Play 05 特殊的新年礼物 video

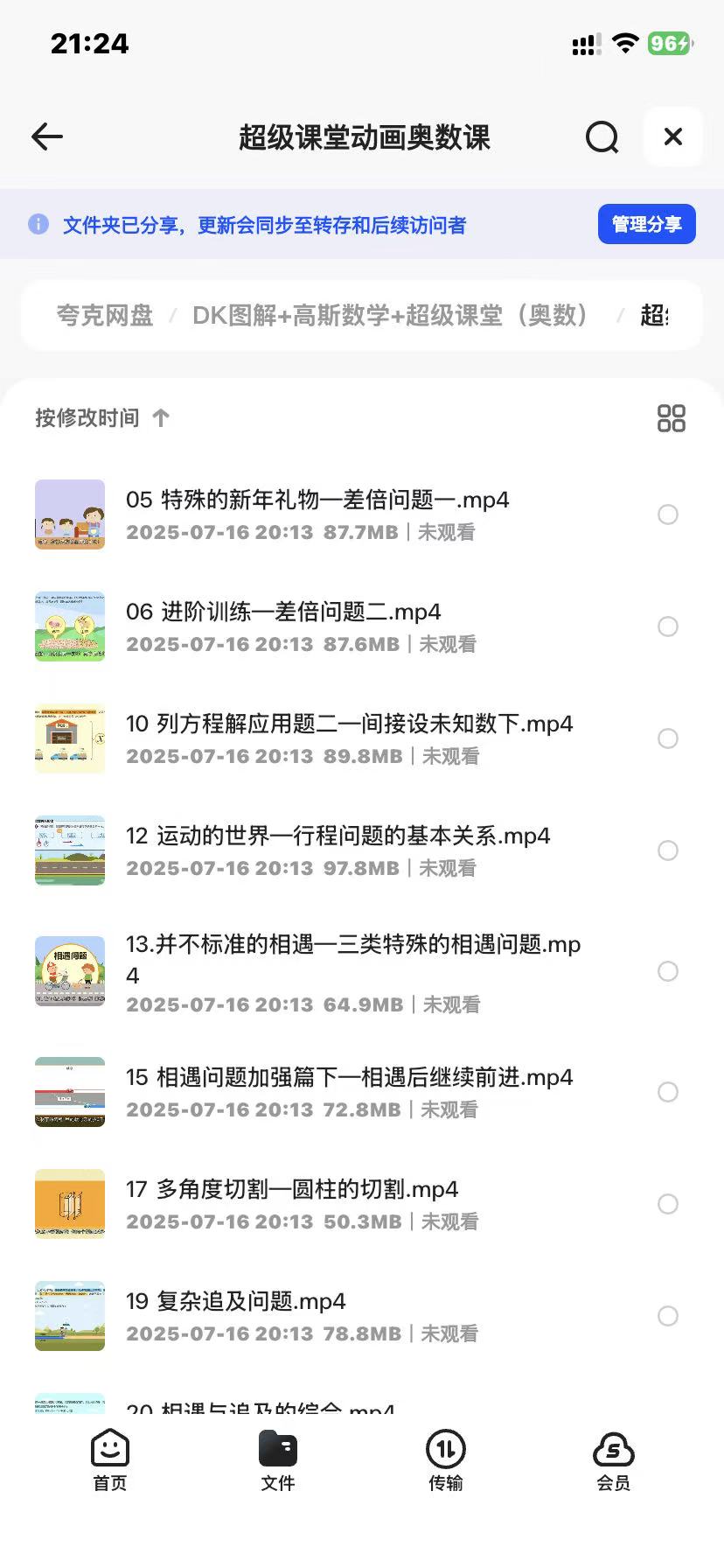(x=317, y=500)
